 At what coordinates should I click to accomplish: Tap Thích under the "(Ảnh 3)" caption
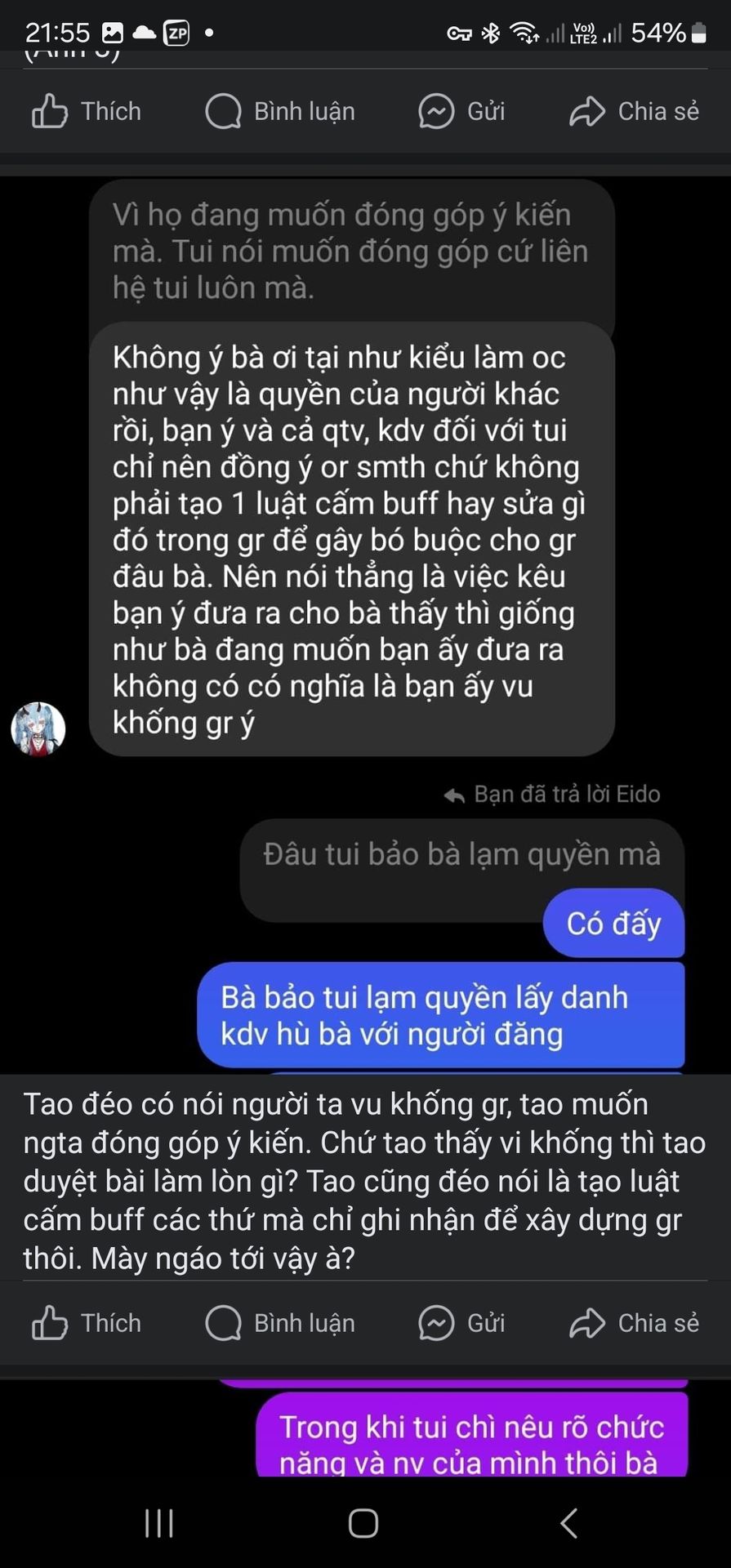(86, 111)
